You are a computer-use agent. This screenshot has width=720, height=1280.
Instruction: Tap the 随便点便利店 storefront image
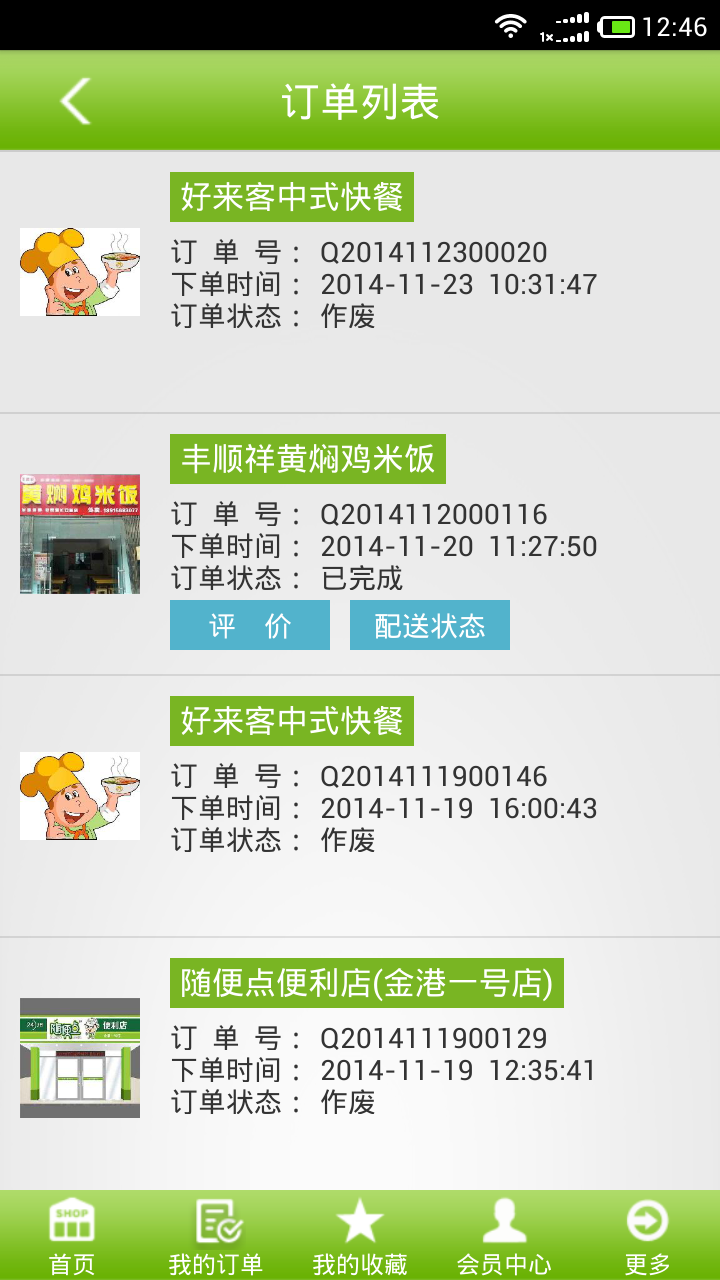point(80,1056)
